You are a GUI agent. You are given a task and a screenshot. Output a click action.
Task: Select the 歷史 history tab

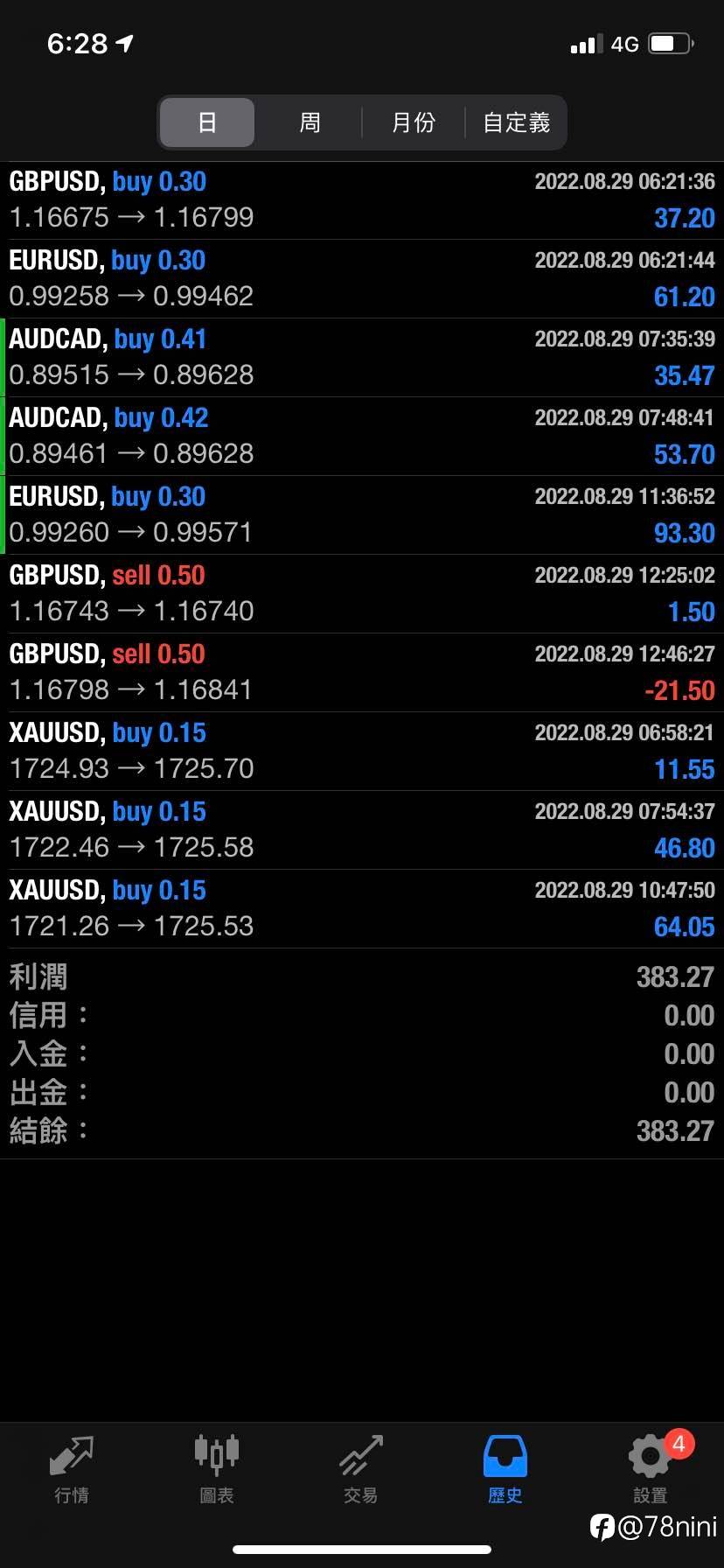click(x=505, y=1470)
